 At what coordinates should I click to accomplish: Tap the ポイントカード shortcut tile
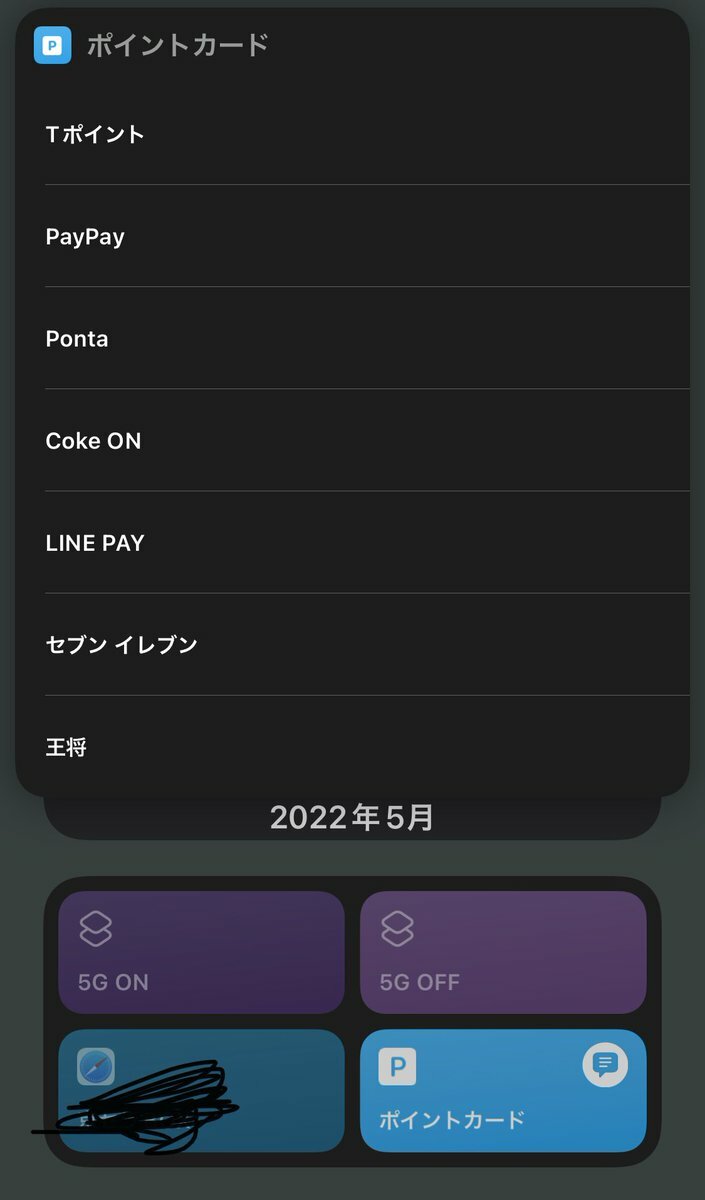click(x=503, y=1091)
